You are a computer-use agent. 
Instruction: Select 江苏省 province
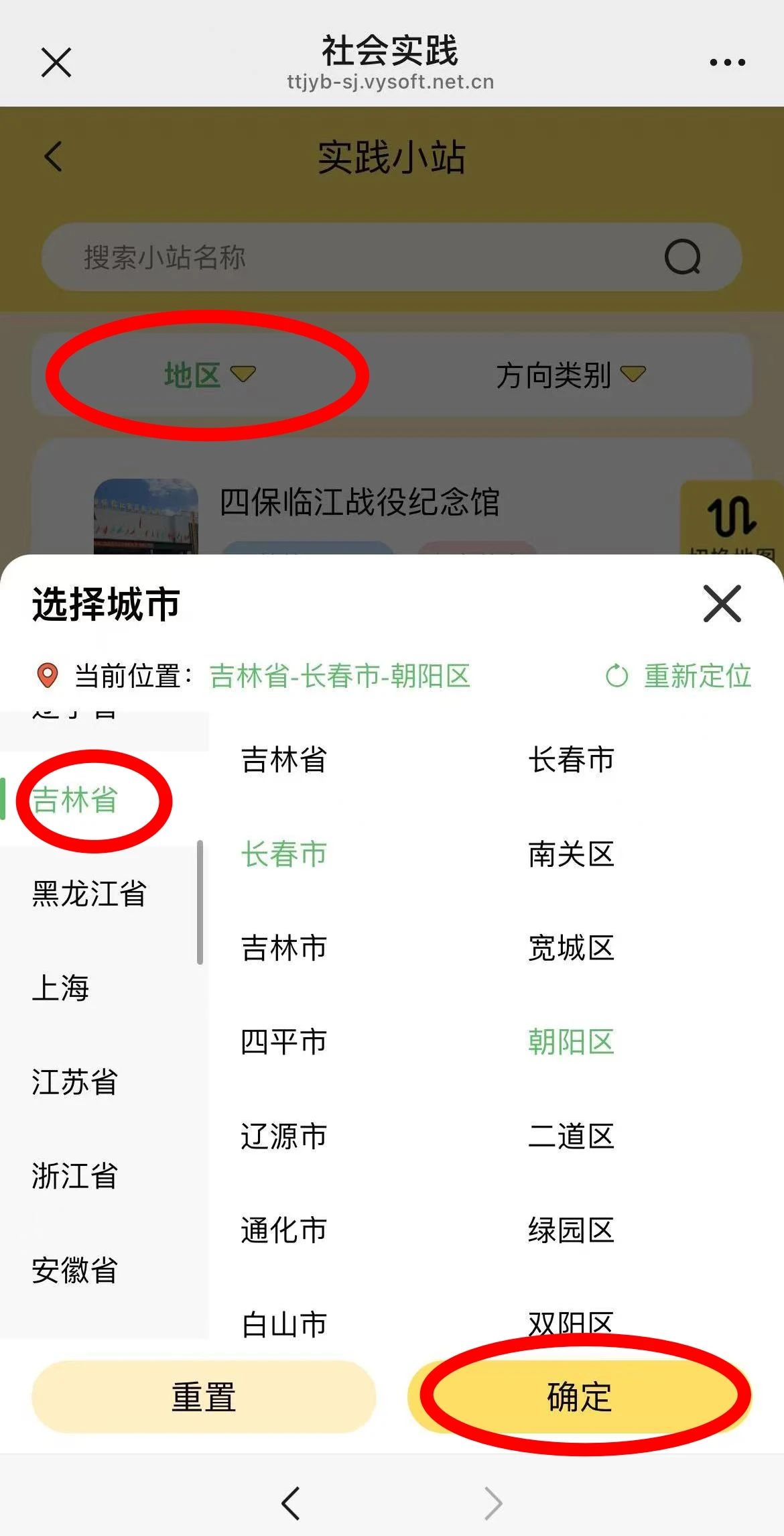(74, 1081)
